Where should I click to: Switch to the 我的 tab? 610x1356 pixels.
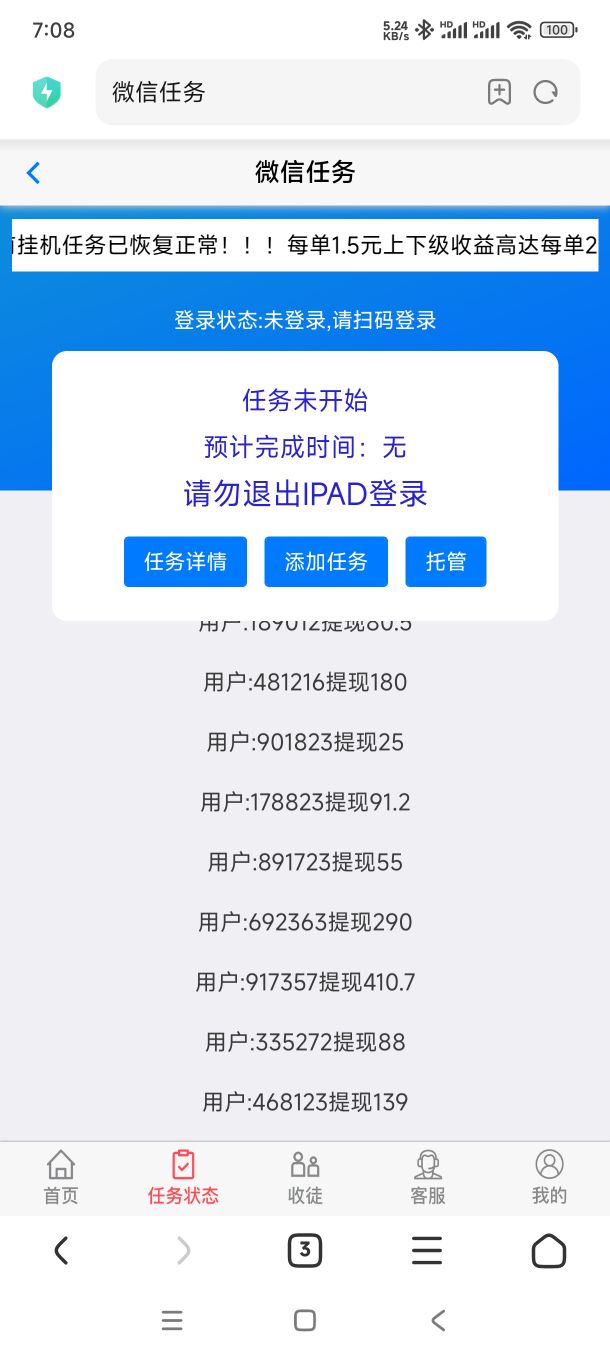point(549,1177)
